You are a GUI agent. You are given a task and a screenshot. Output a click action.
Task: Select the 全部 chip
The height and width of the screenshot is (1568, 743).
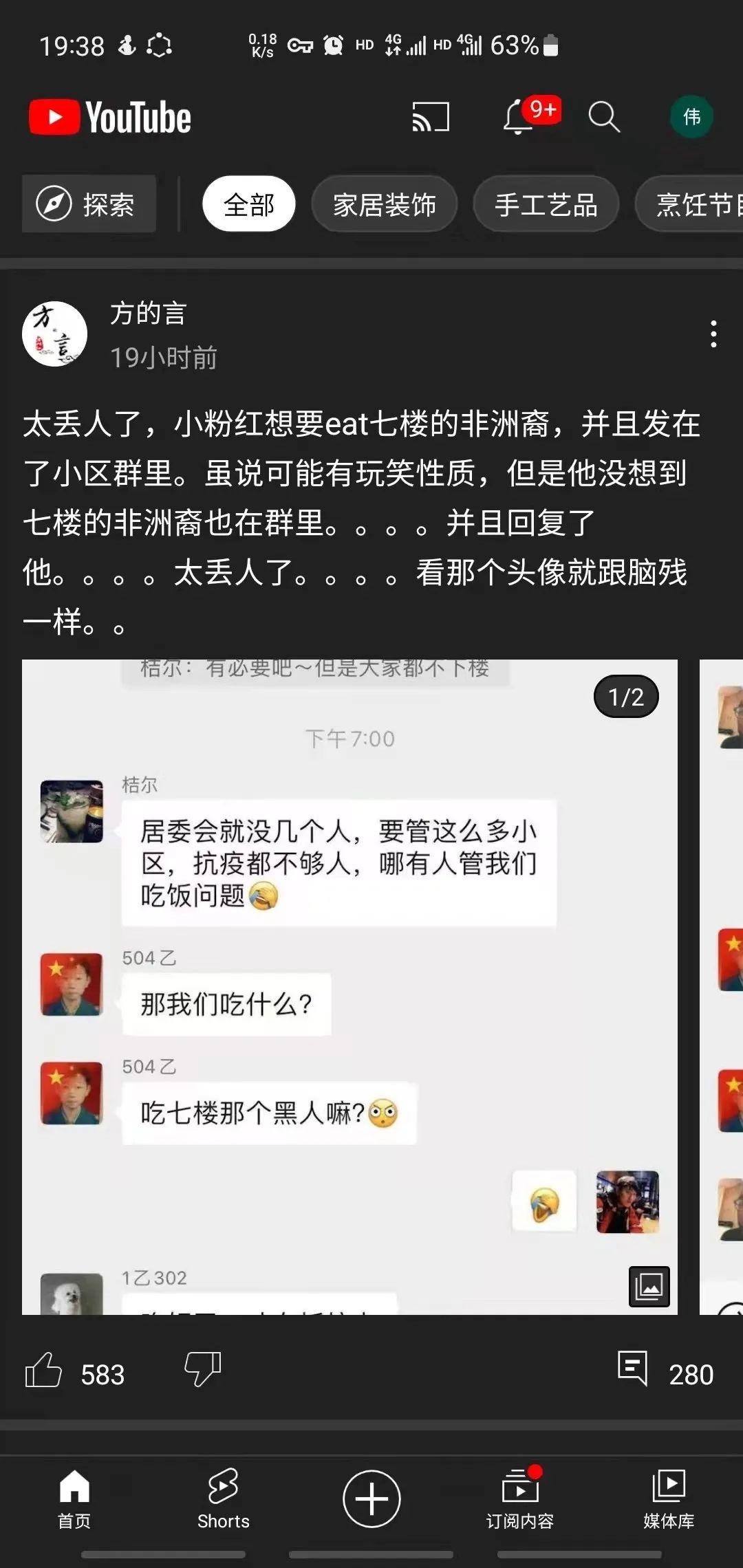(x=248, y=204)
